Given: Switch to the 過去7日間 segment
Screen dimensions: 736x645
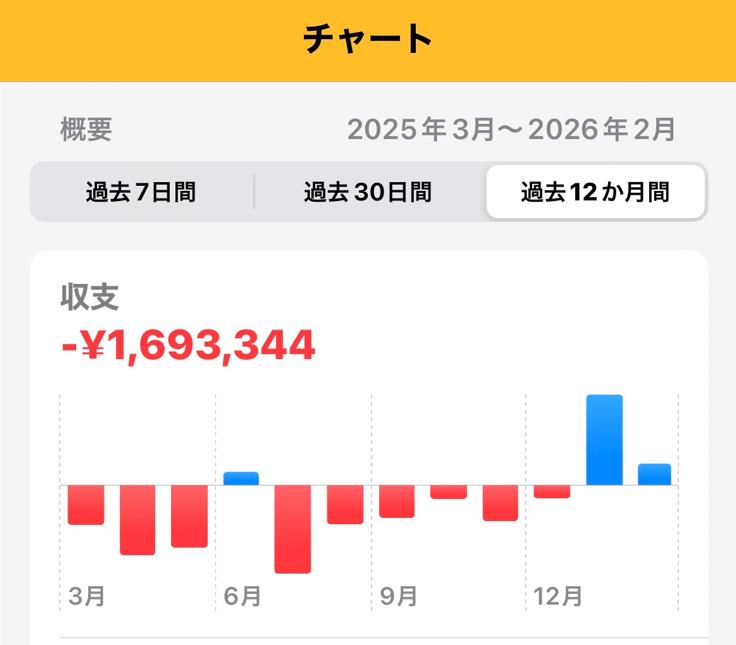Looking at the screenshot, I should 140,192.
